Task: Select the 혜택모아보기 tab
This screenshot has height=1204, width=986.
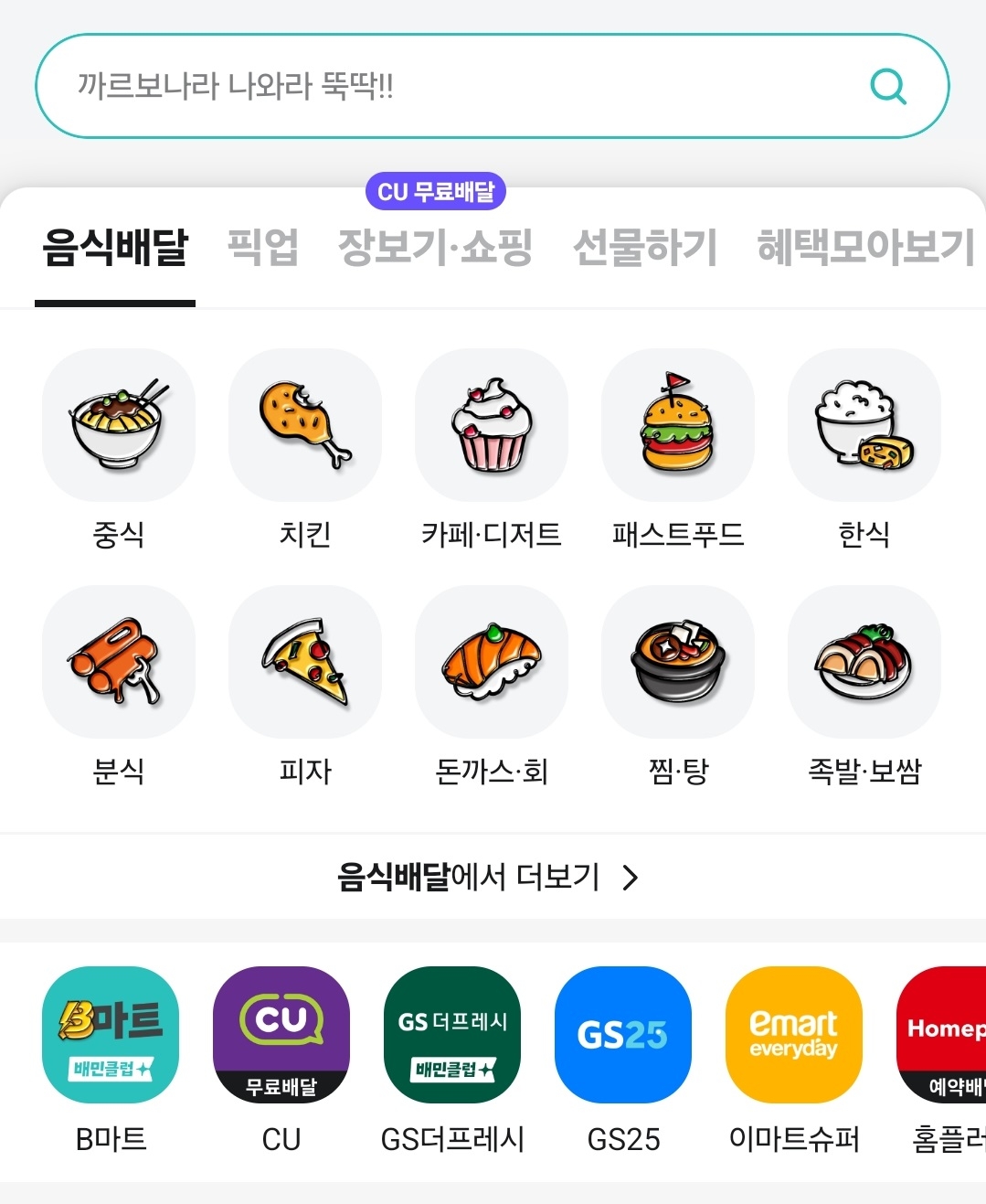Action: coord(866,247)
